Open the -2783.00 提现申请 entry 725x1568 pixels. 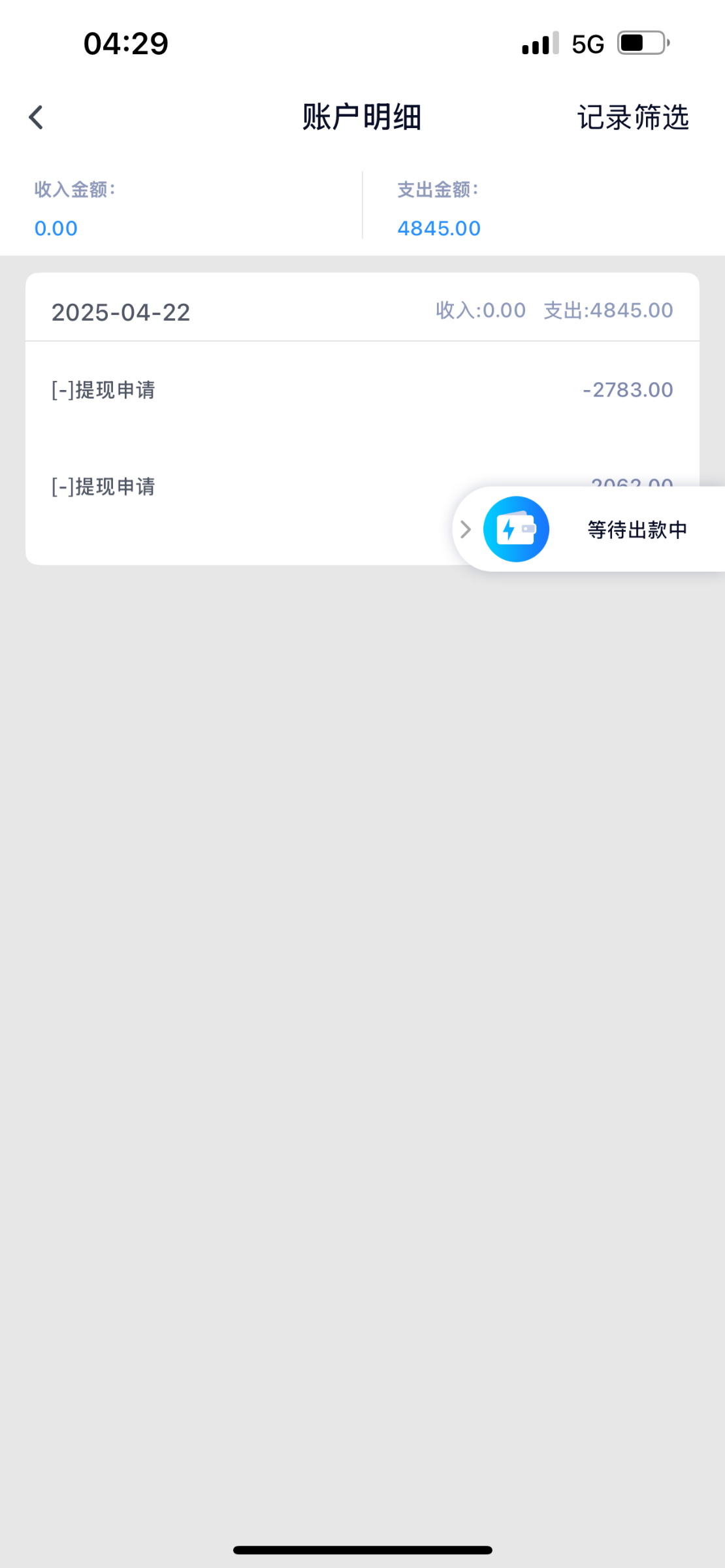pyautogui.click(x=362, y=390)
